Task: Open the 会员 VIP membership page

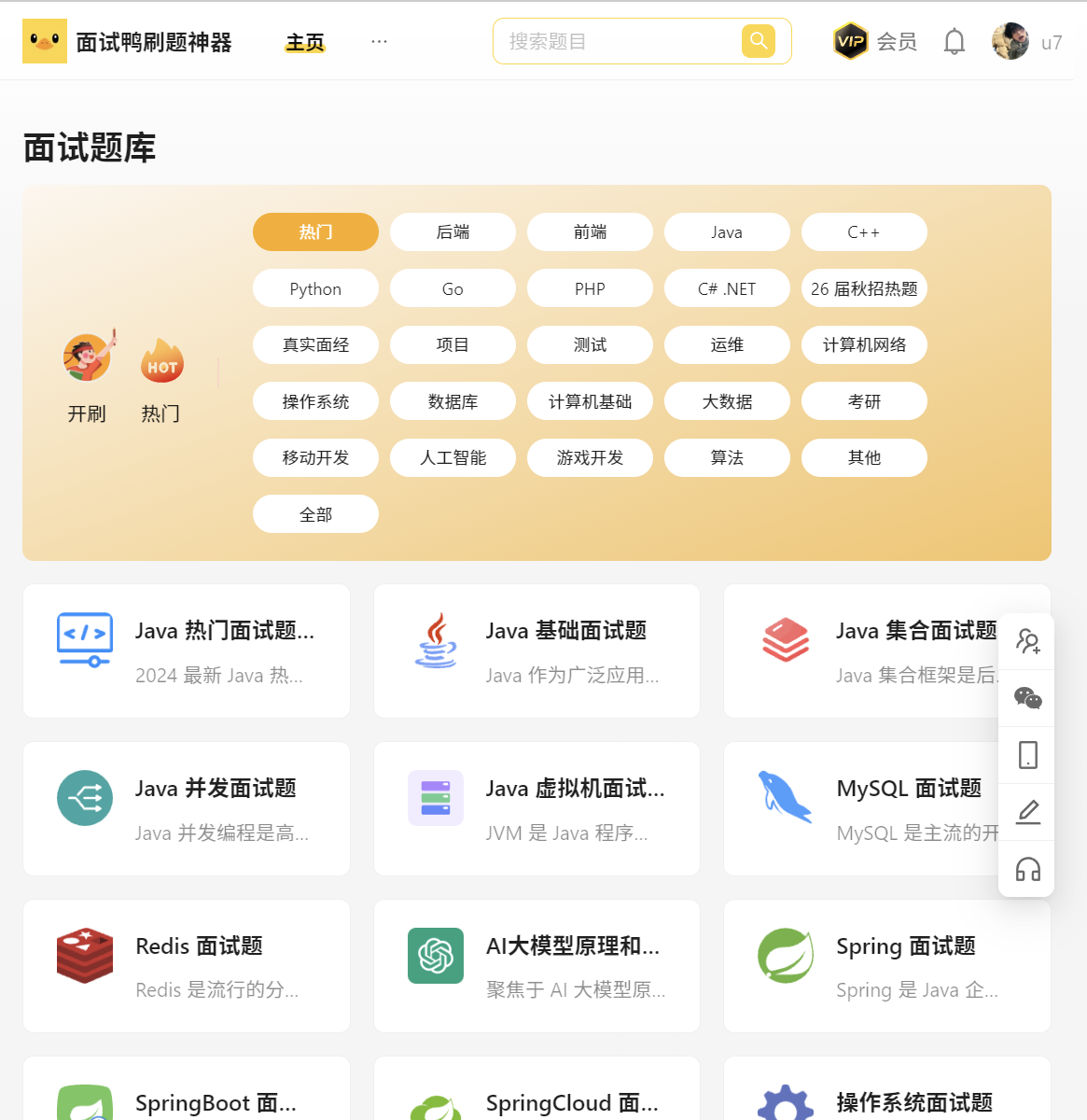Action: (875, 42)
